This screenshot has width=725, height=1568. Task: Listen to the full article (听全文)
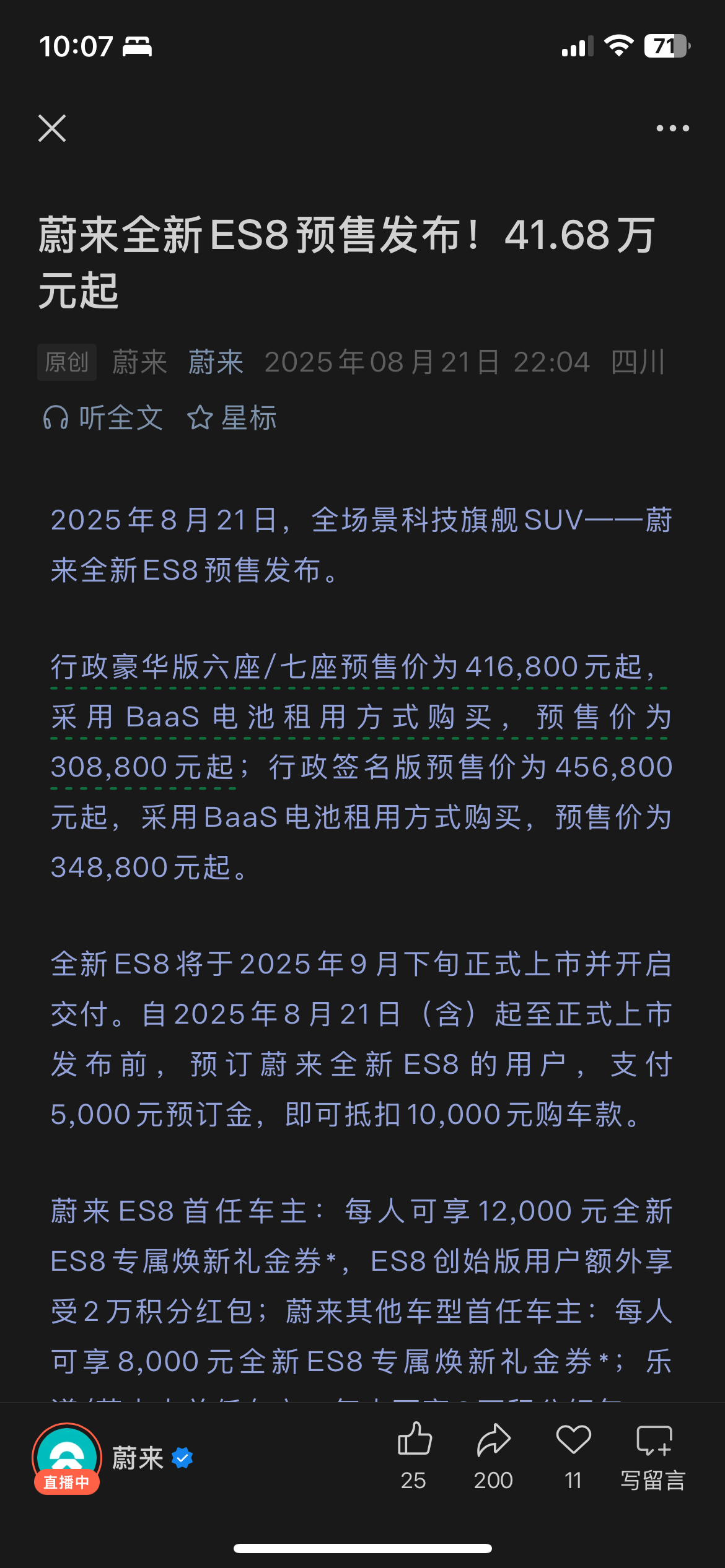tap(103, 417)
